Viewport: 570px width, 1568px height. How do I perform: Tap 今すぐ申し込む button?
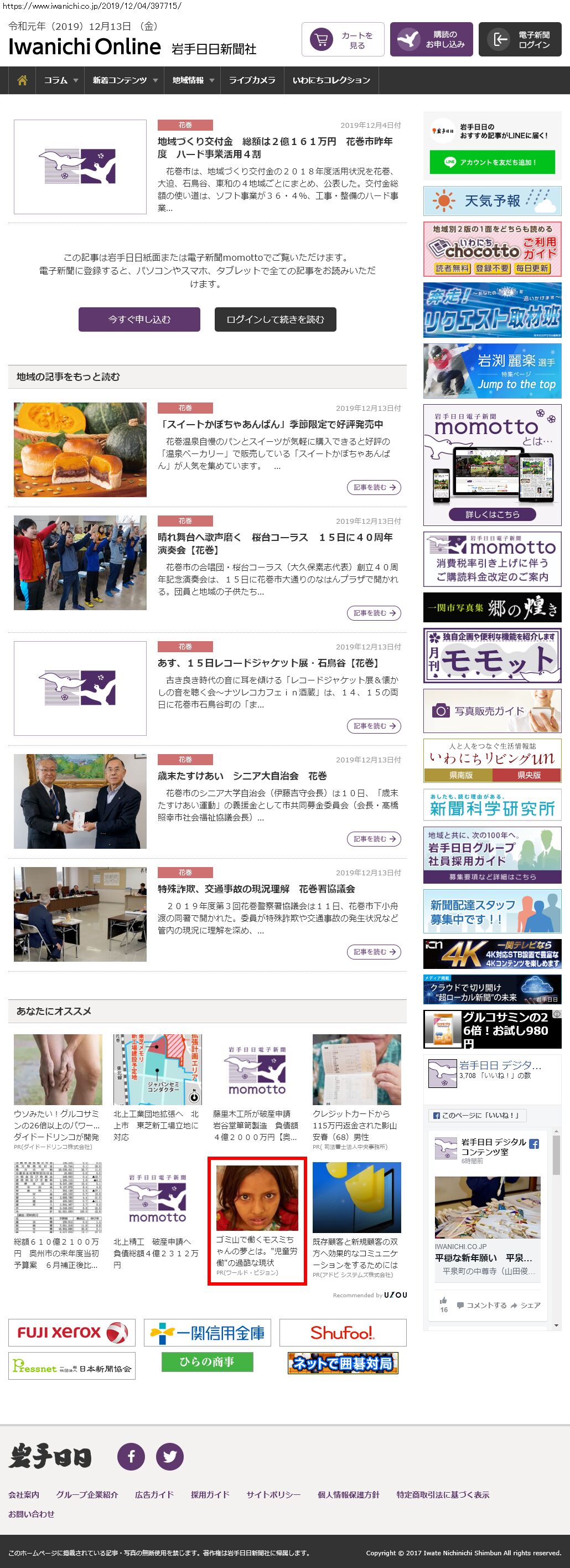(x=139, y=319)
